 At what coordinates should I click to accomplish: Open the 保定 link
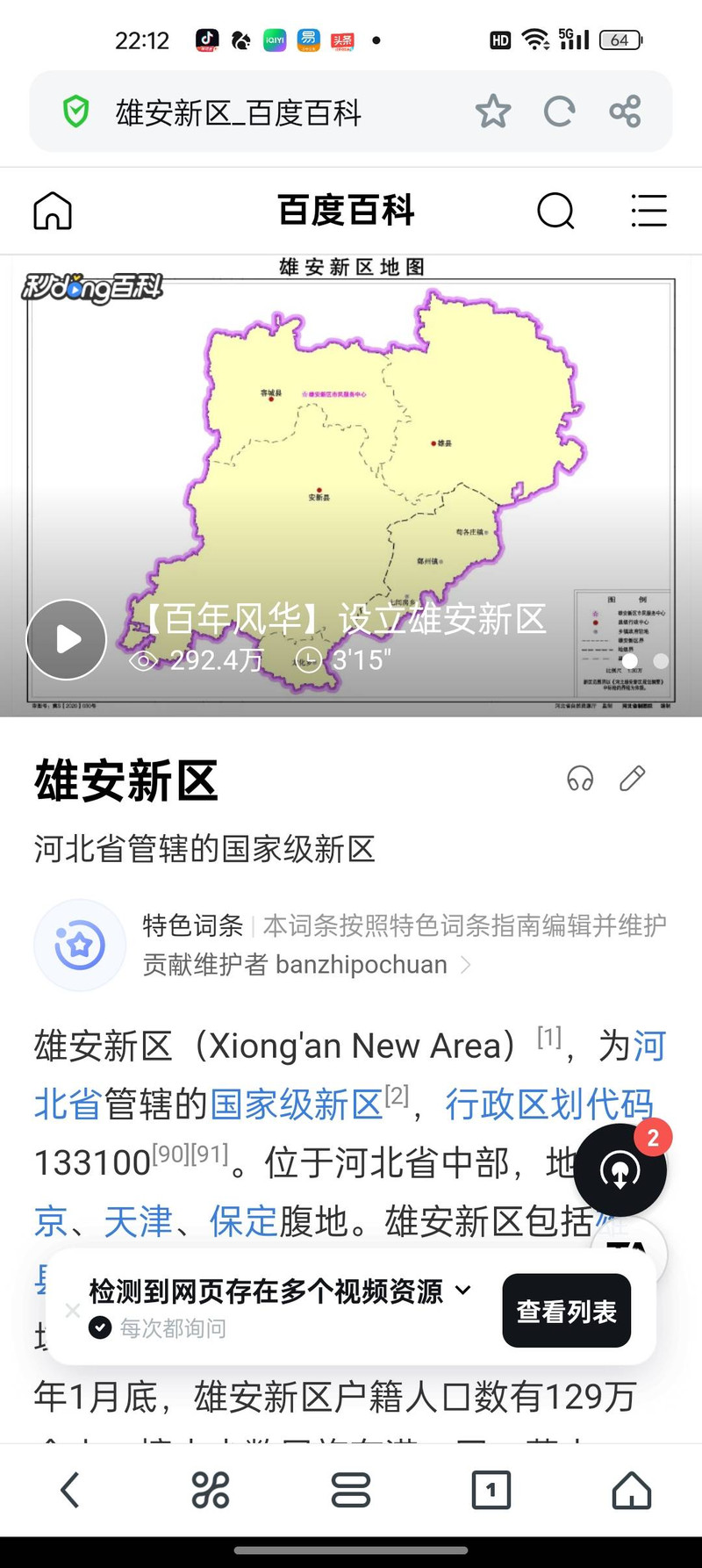click(x=243, y=1221)
